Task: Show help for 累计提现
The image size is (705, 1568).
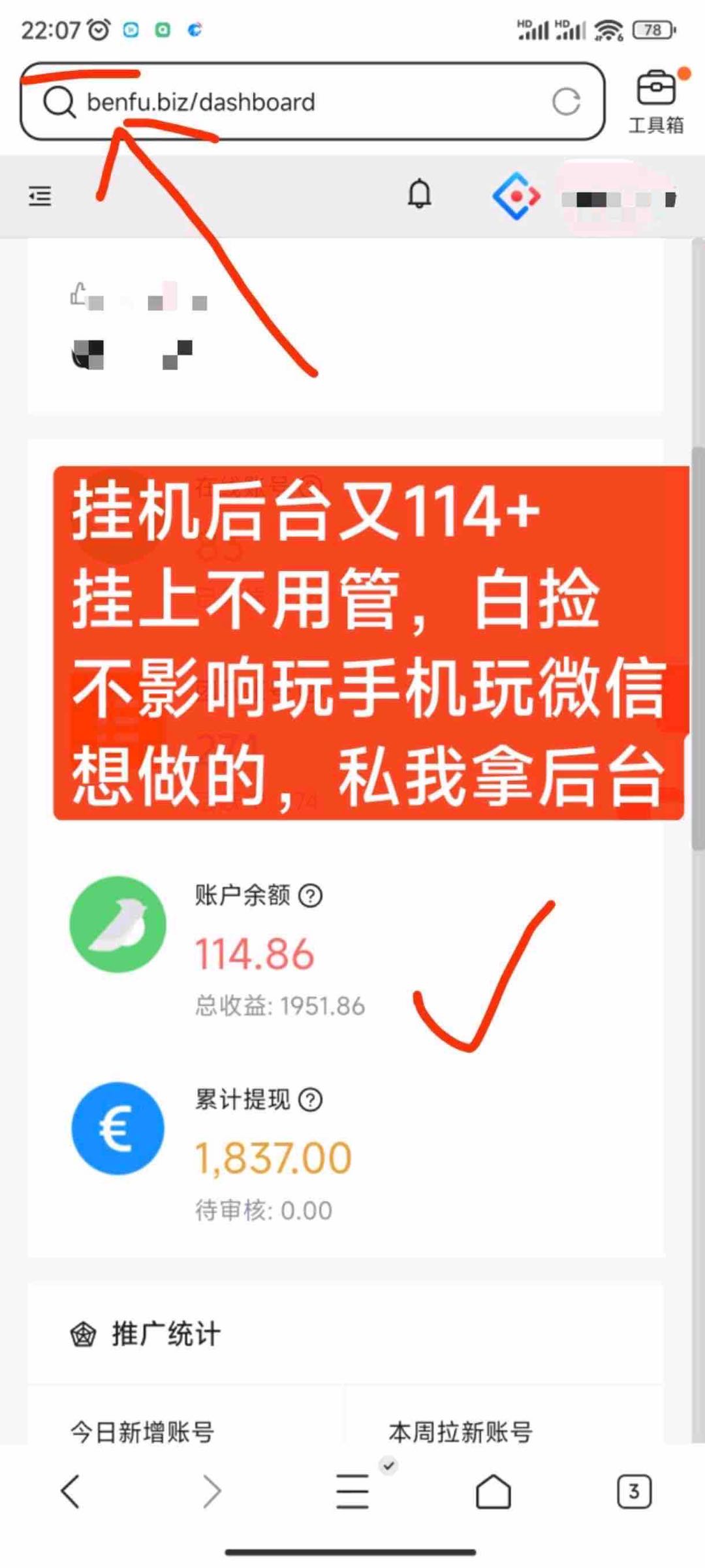Action: tap(310, 1100)
